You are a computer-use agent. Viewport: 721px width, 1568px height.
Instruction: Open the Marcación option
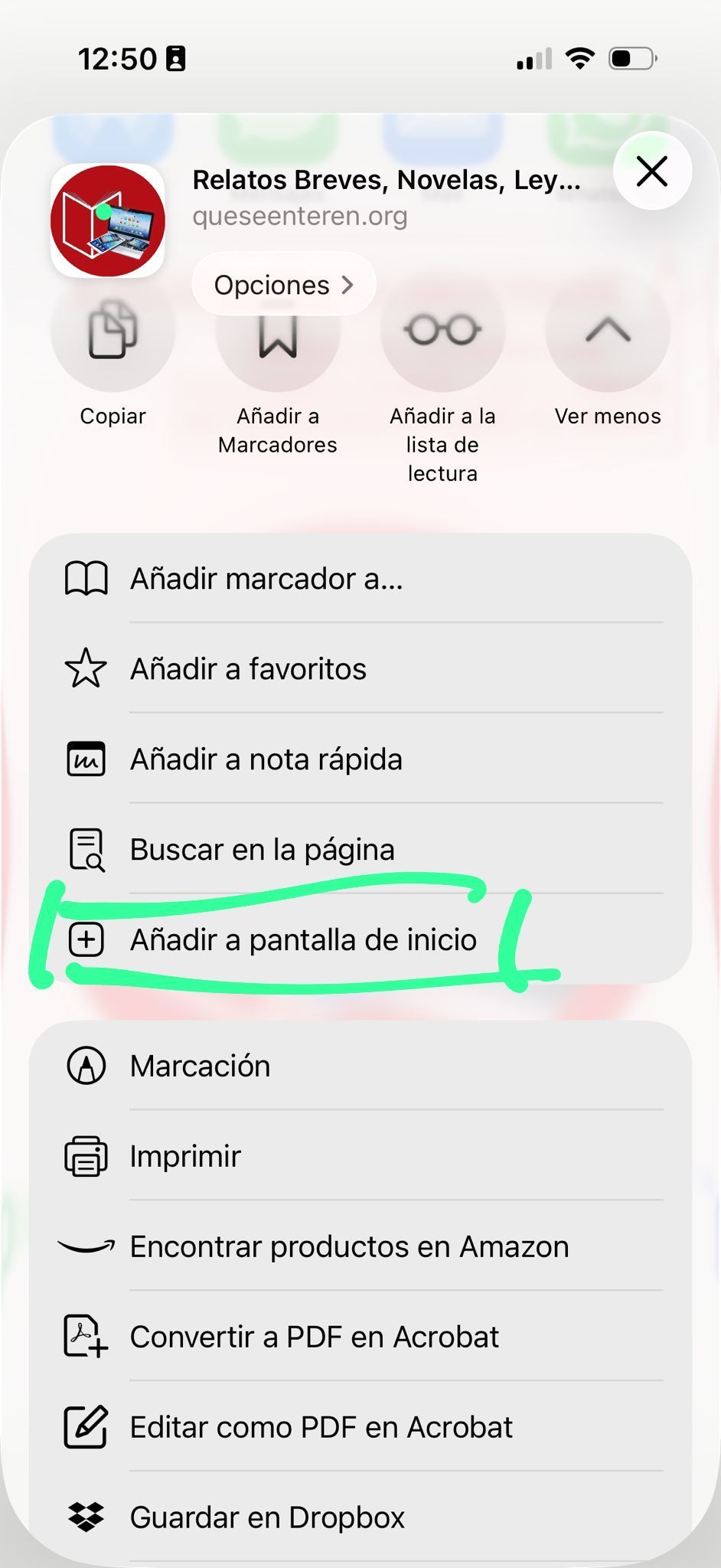coord(360,1066)
